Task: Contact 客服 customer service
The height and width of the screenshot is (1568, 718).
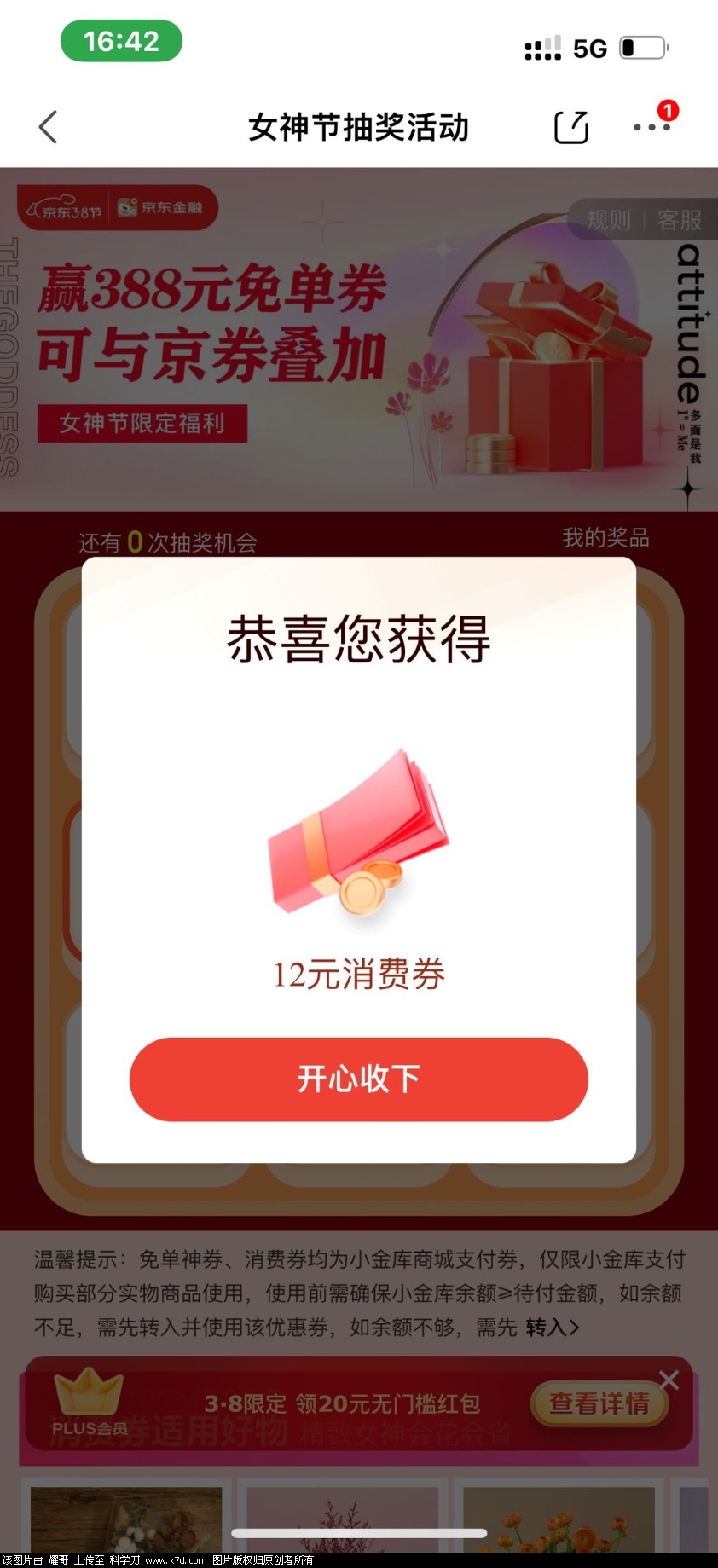Action: click(x=680, y=220)
